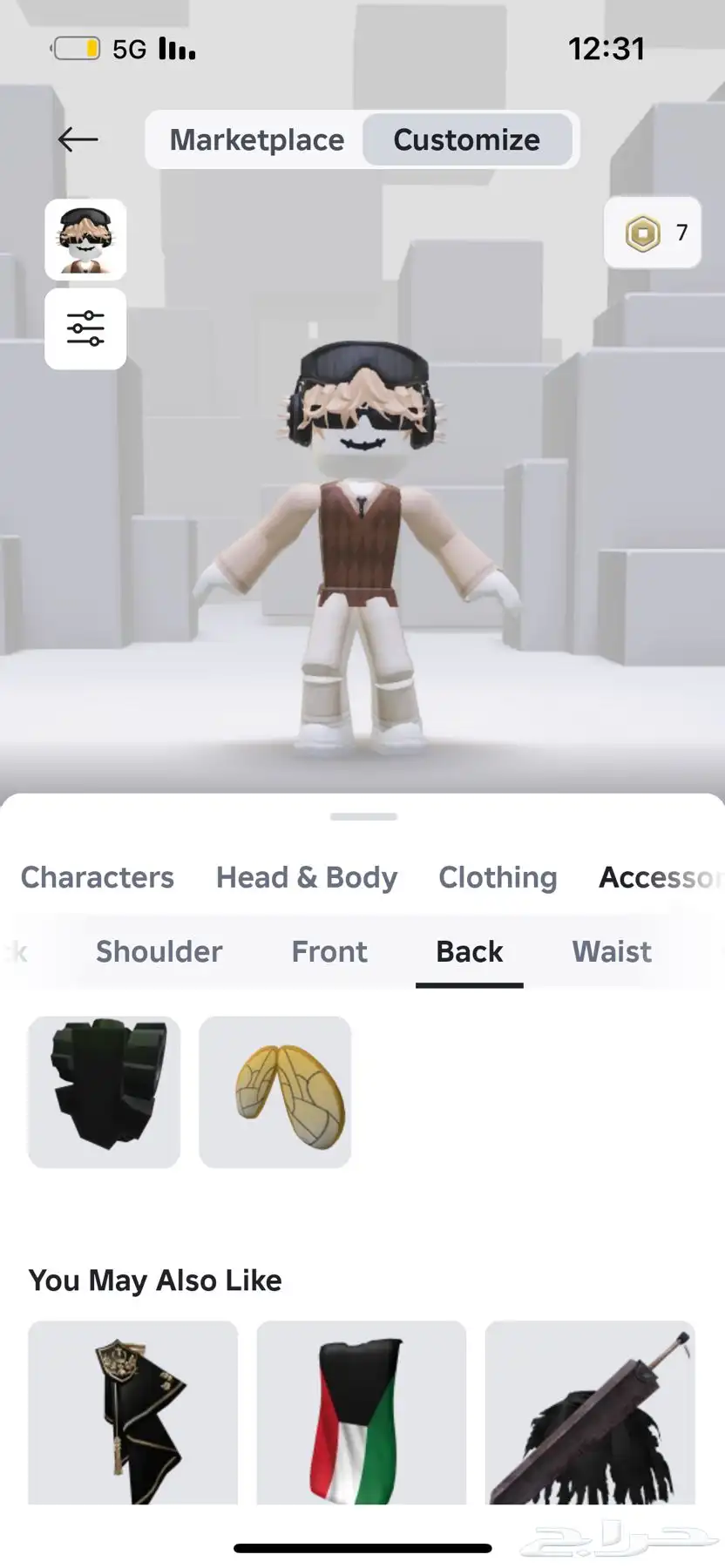Switch to the Marketplace segment
Image resolution: width=725 pixels, height=1568 pixels.
(x=256, y=139)
